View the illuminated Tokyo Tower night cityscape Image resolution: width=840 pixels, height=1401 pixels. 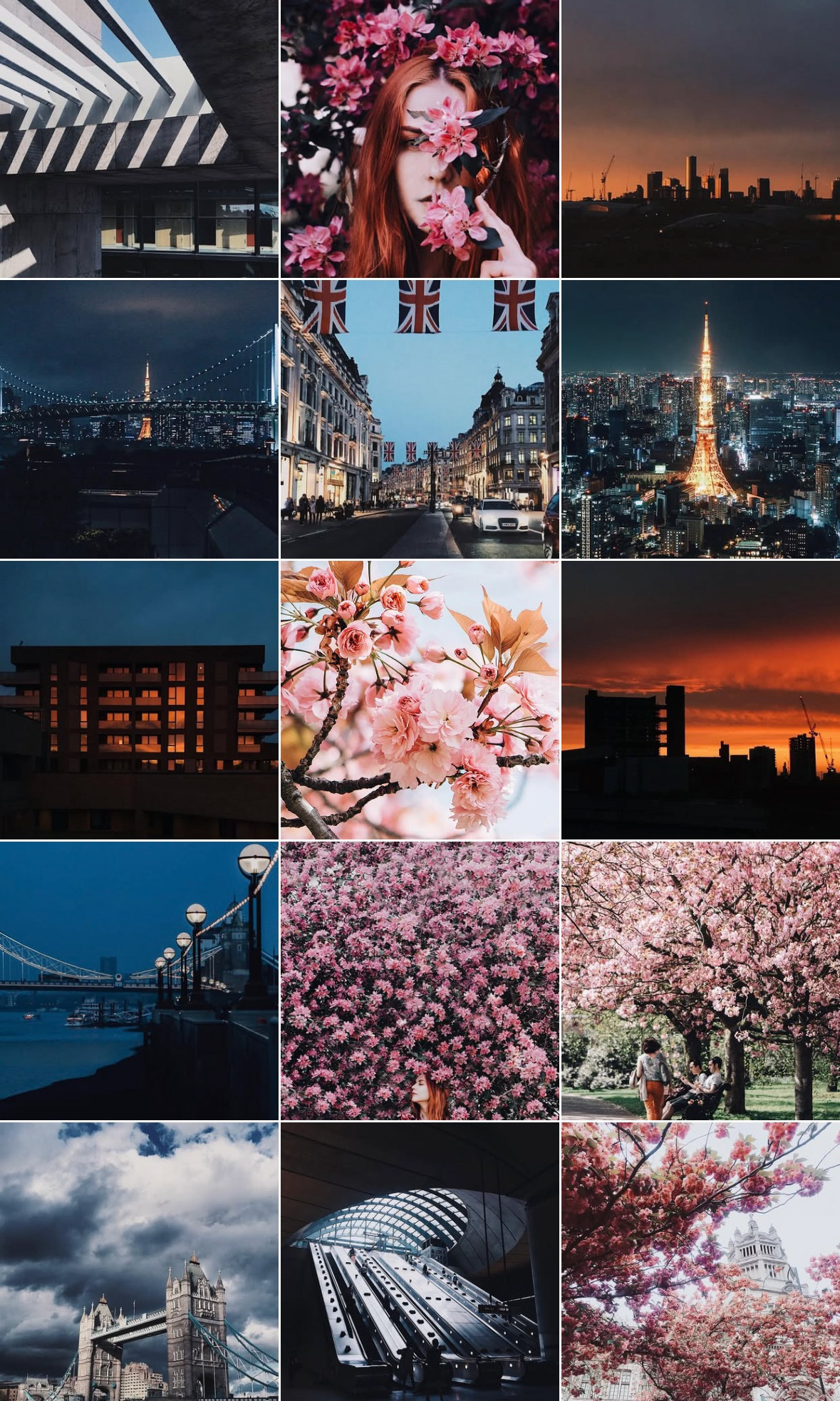click(x=700, y=419)
